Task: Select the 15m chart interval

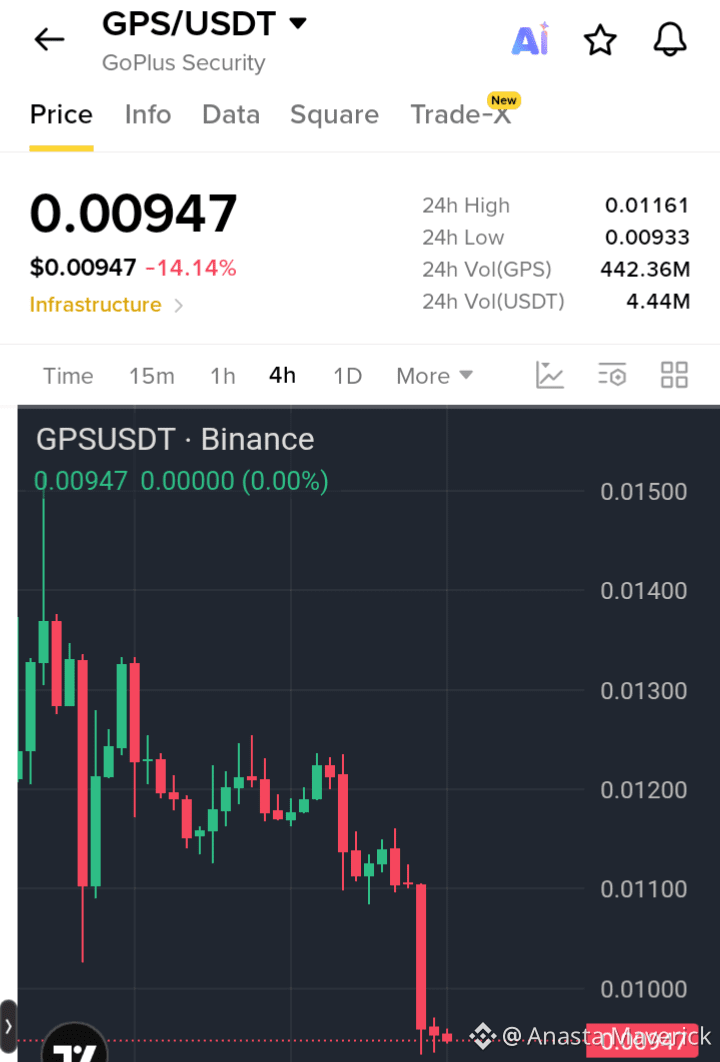Action: tap(152, 376)
